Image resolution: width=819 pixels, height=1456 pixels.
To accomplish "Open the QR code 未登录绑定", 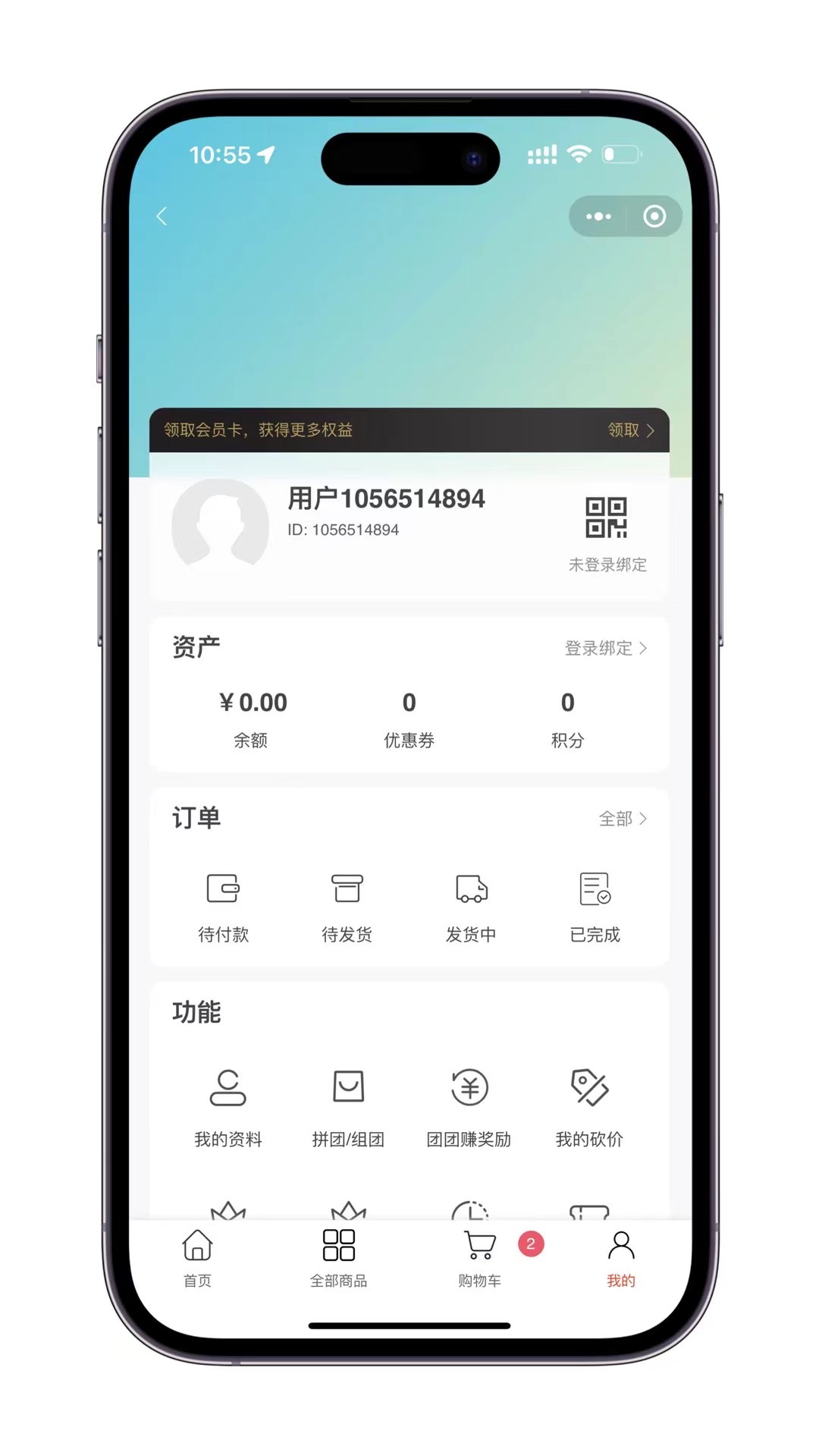I will coord(607,533).
